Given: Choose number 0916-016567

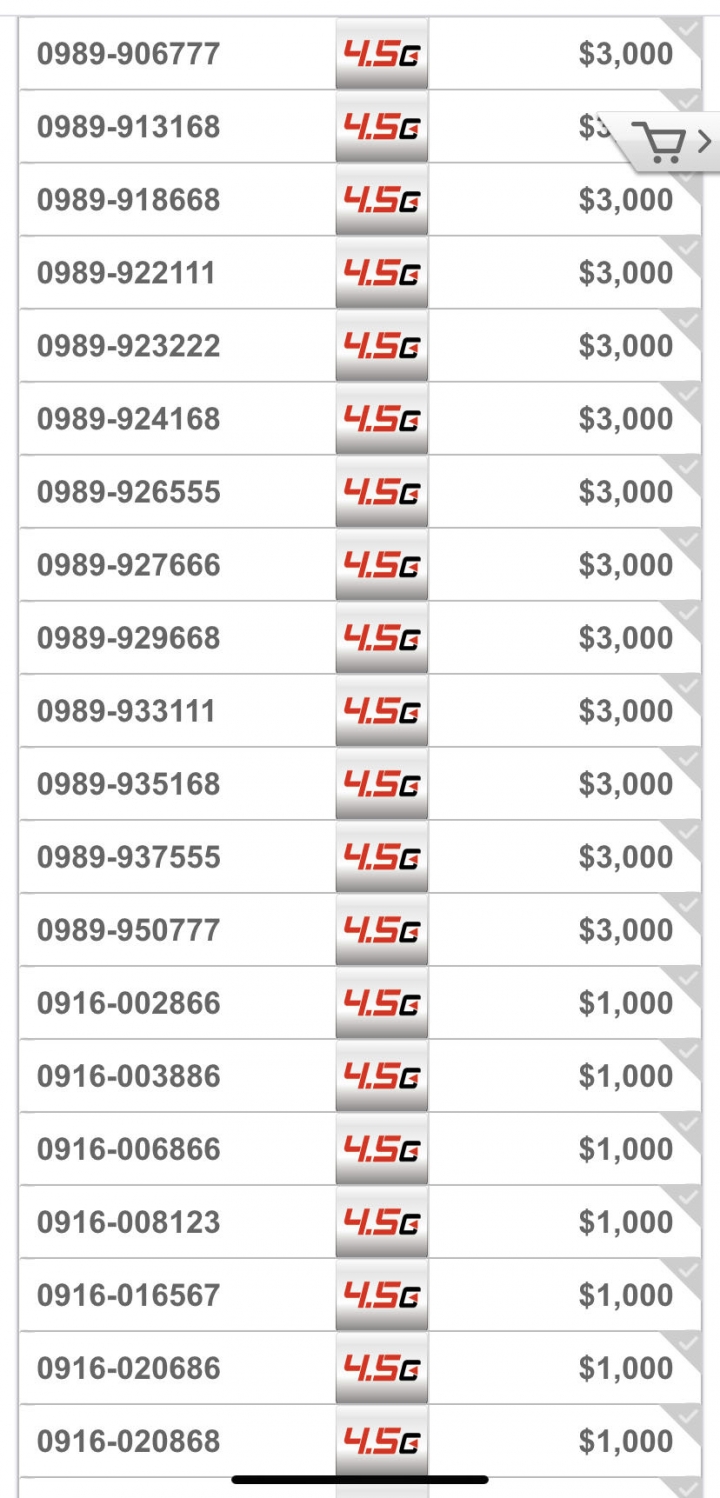Looking at the screenshot, I should 360,1295.
